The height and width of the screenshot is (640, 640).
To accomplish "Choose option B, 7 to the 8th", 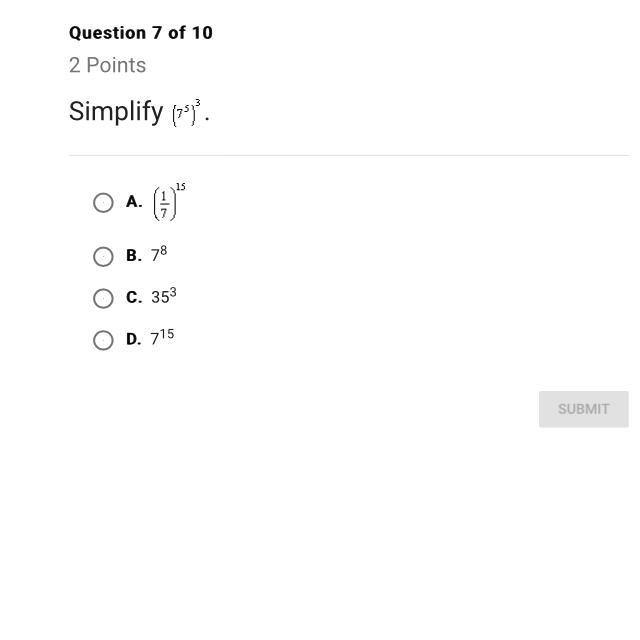I will (103, 257).
